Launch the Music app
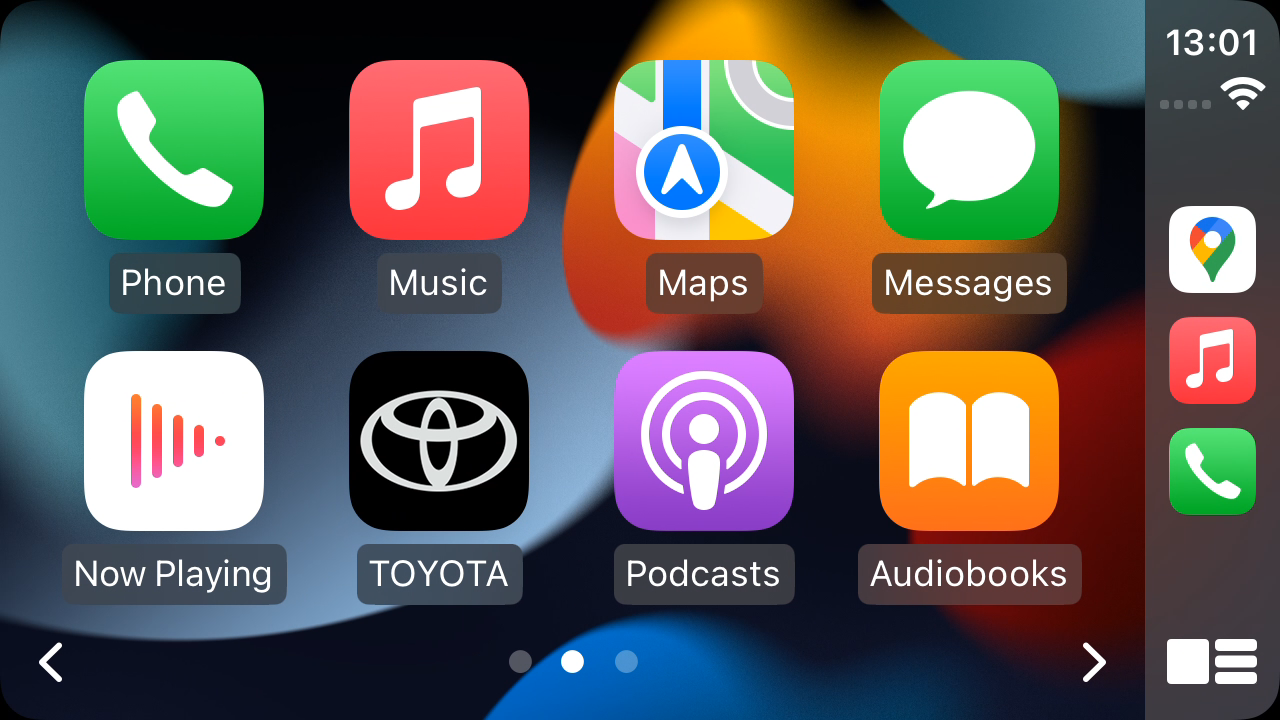This screenshot has height=720, width=1280. click(x=439, y=150)
